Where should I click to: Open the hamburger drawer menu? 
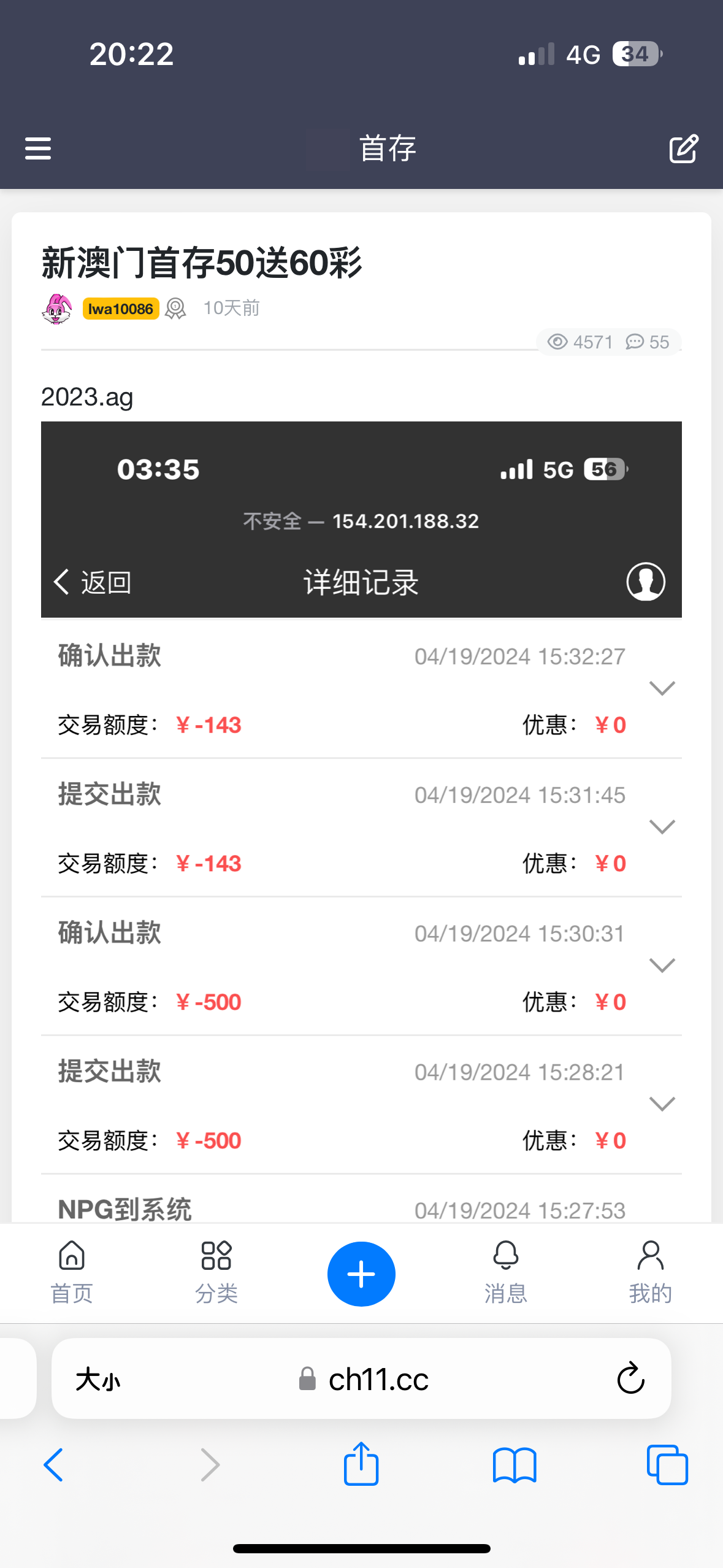38,148
